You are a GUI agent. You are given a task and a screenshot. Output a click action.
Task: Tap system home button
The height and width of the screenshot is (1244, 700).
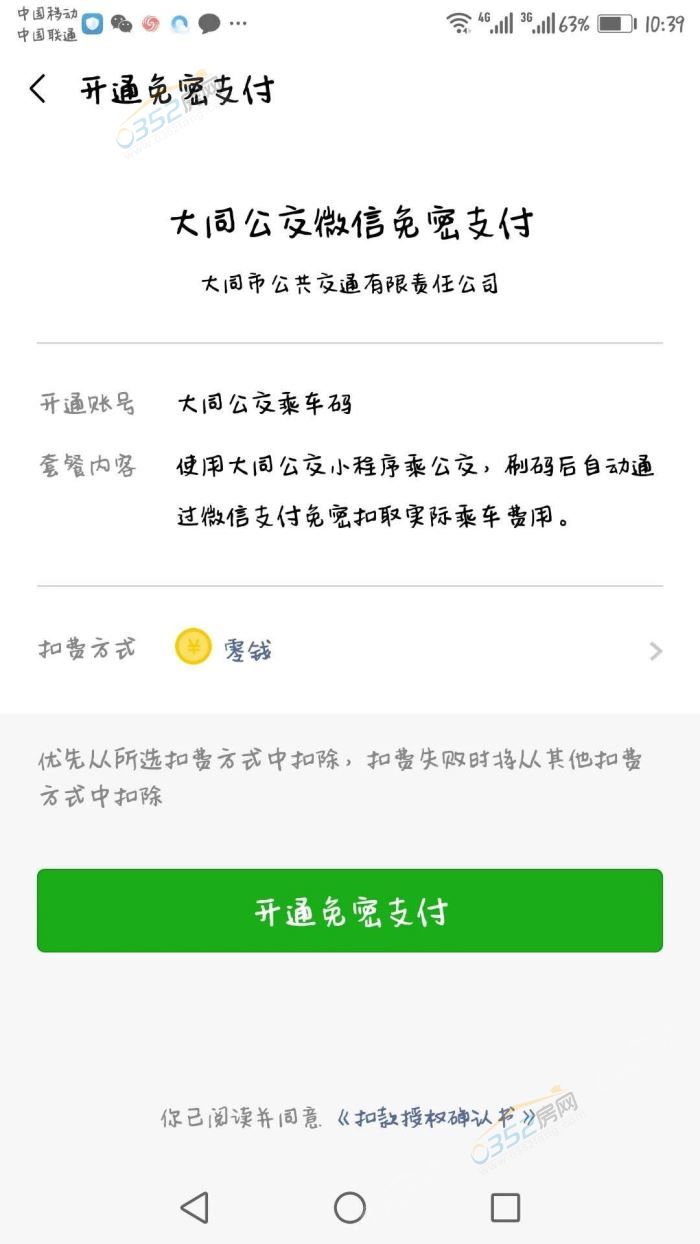(350, 1207)
